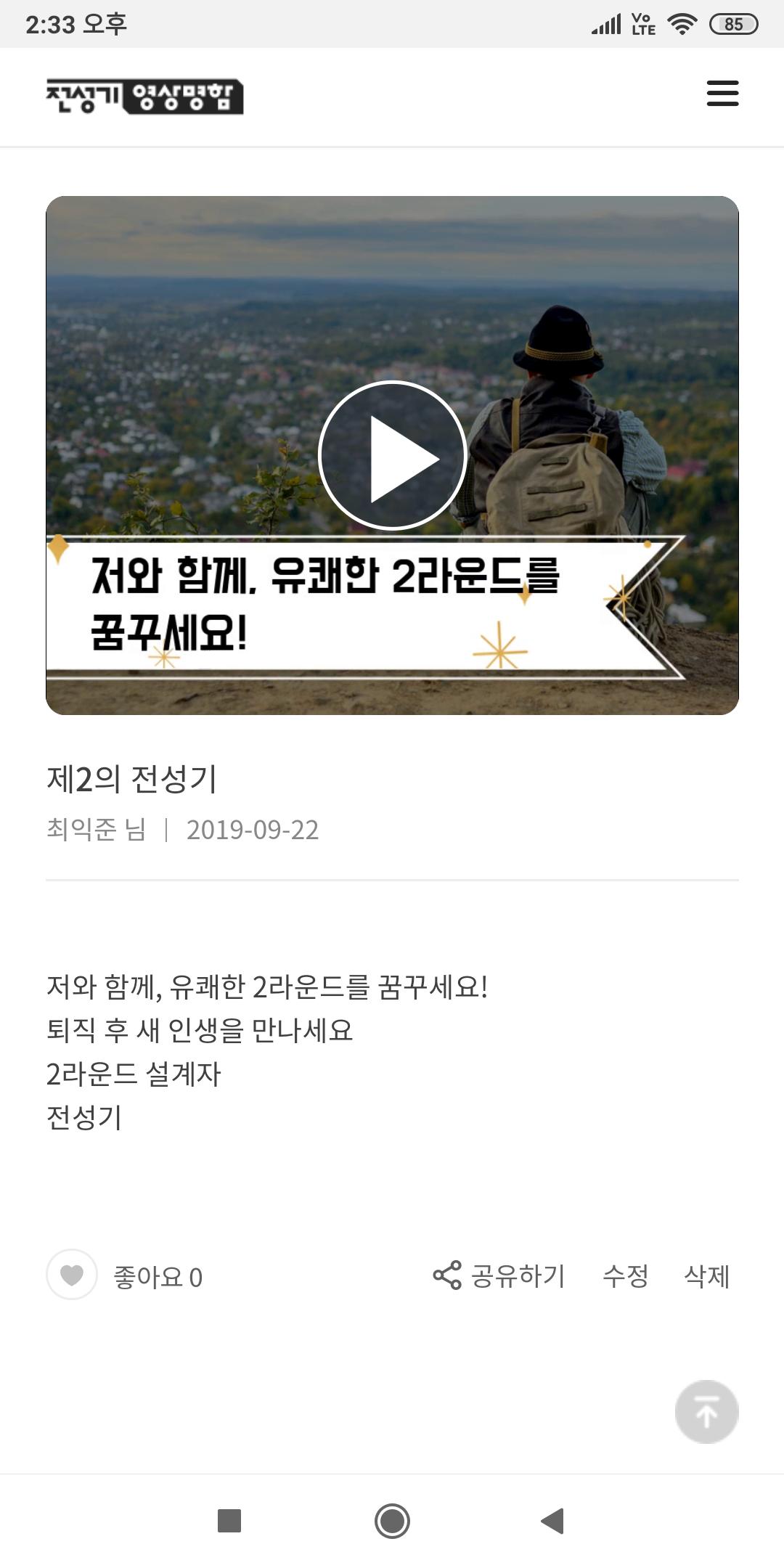Screen dimensions: 784x1568
Task: Like this post with the heart icon
Action: 72,1275
